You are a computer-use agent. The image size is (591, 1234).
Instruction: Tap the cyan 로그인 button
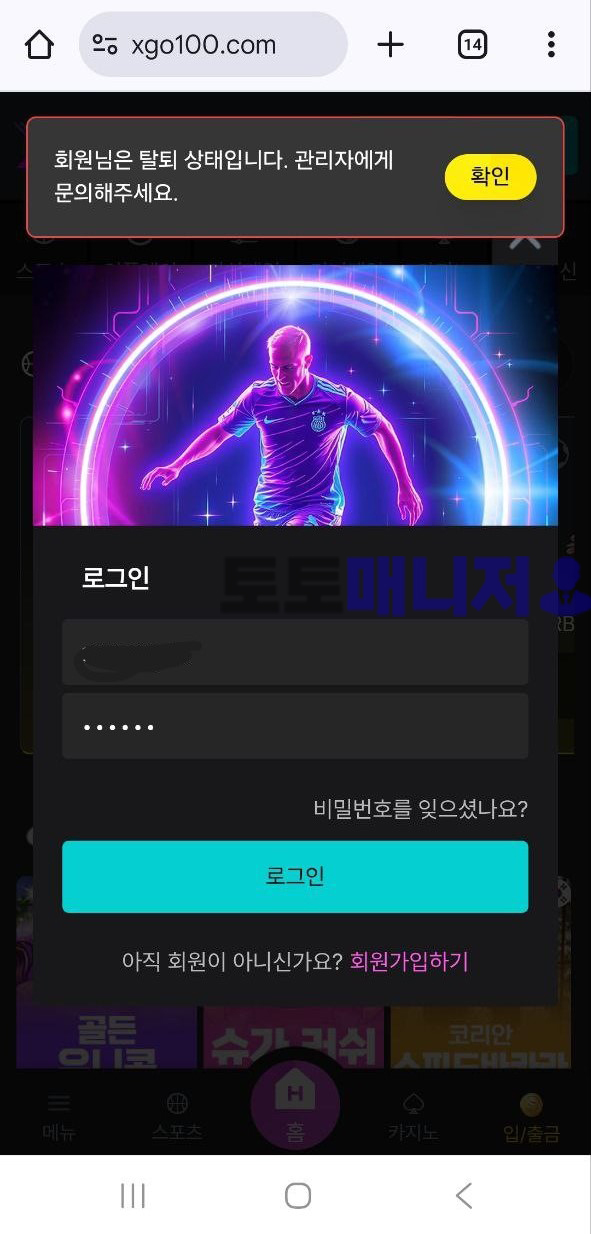point(295,876)
